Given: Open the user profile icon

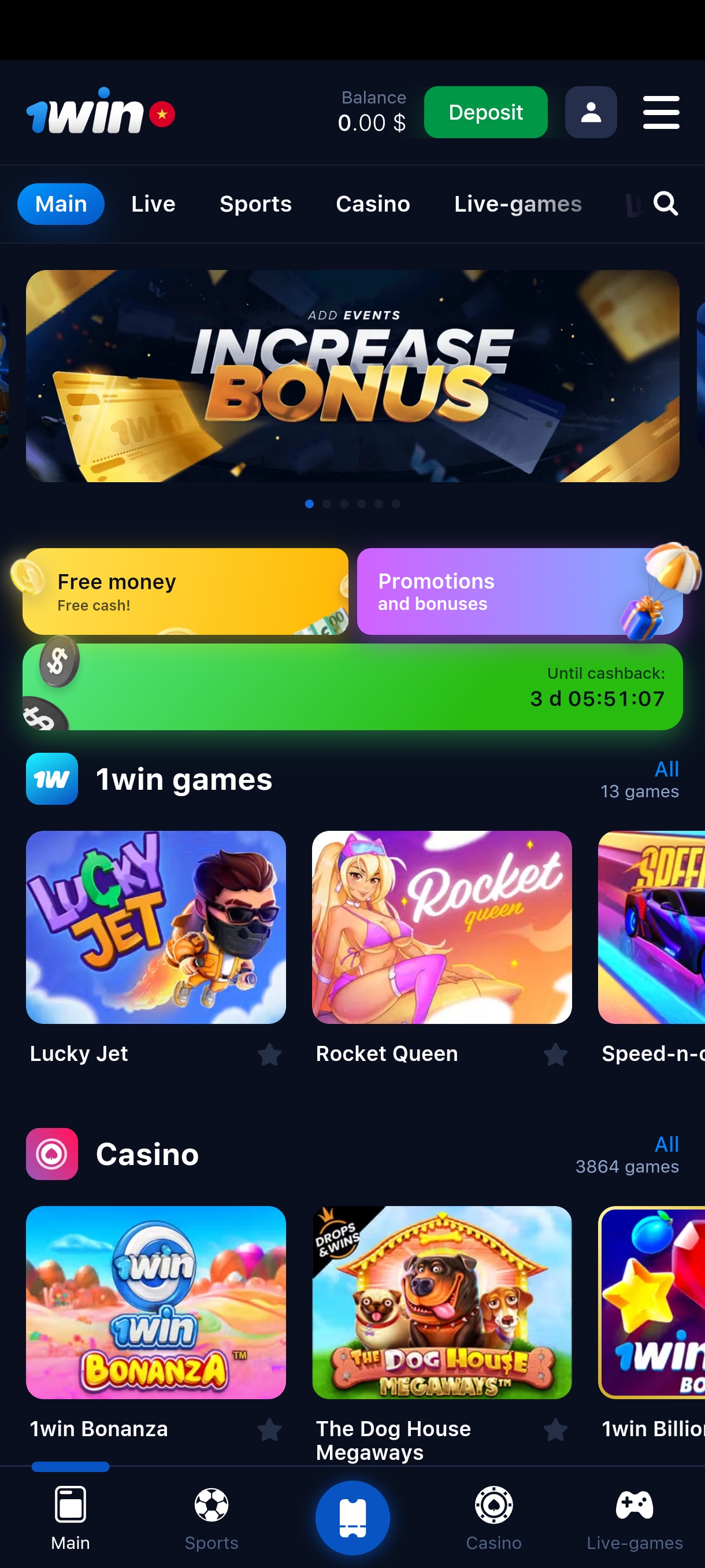Looking at the screenshot, I should pyautogui.click(x=590, y=113).
